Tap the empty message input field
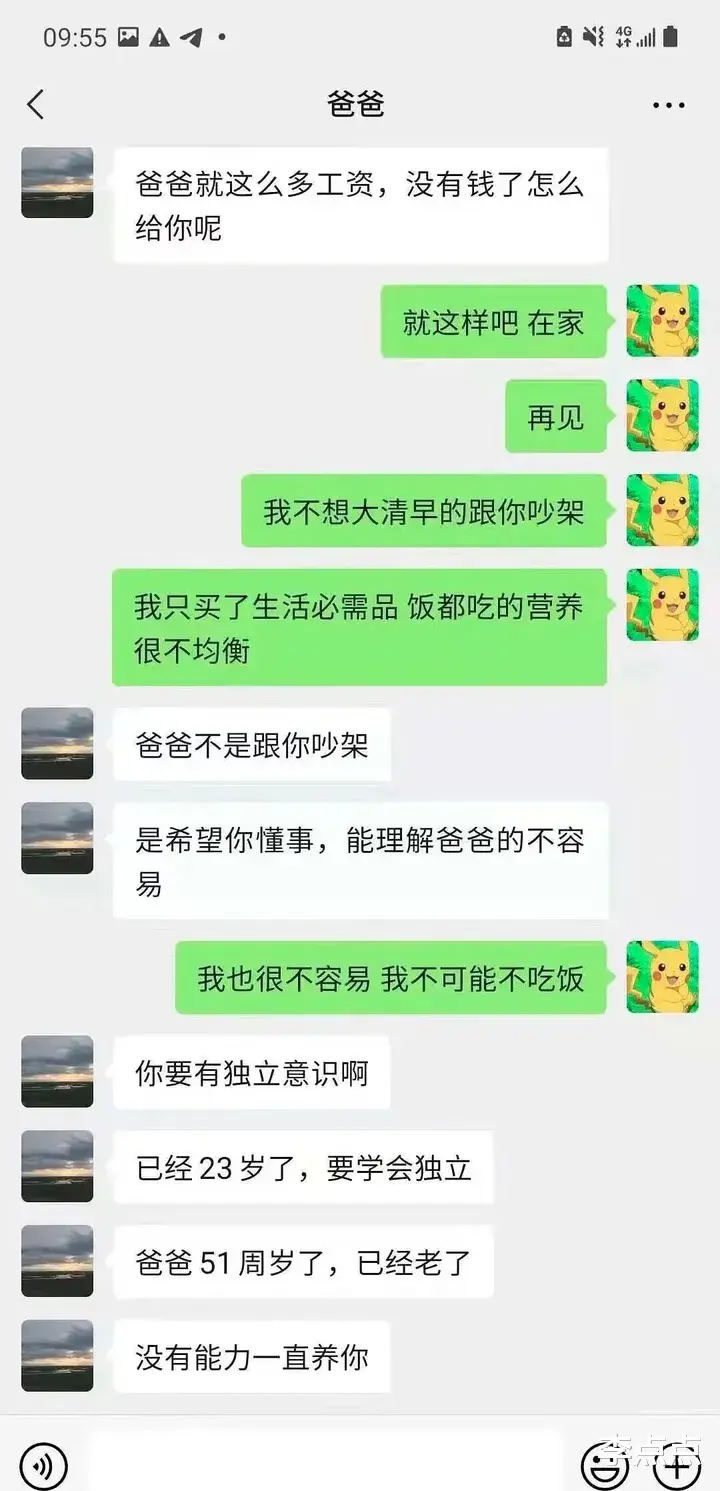The width and height of the screenshot is (720, 1491). click(x=320, y=1463)
